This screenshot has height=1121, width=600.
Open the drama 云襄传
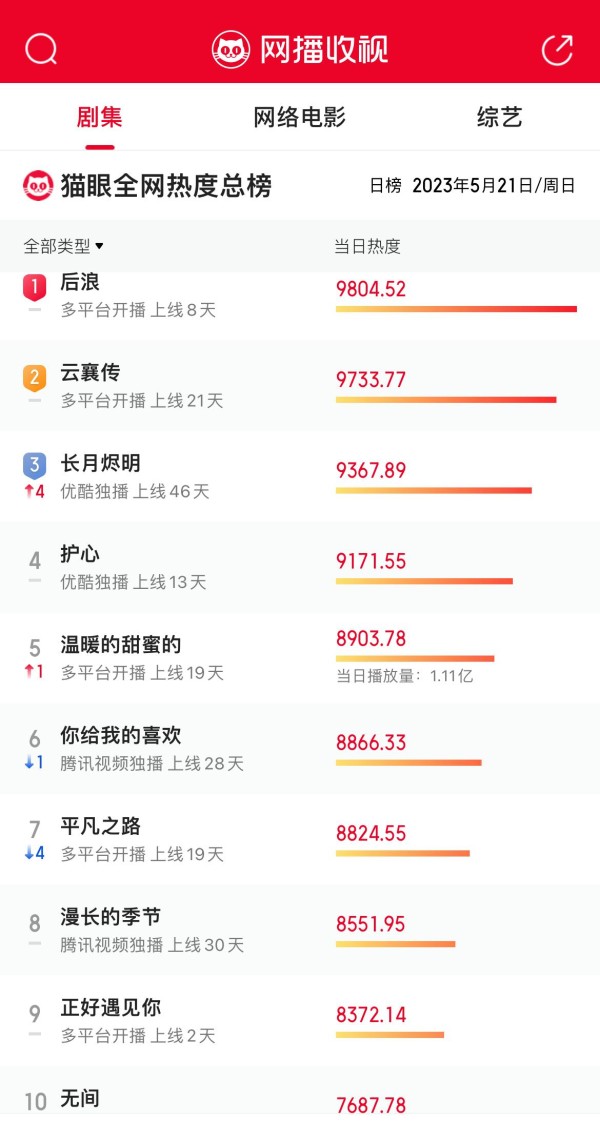click(300, 386)
